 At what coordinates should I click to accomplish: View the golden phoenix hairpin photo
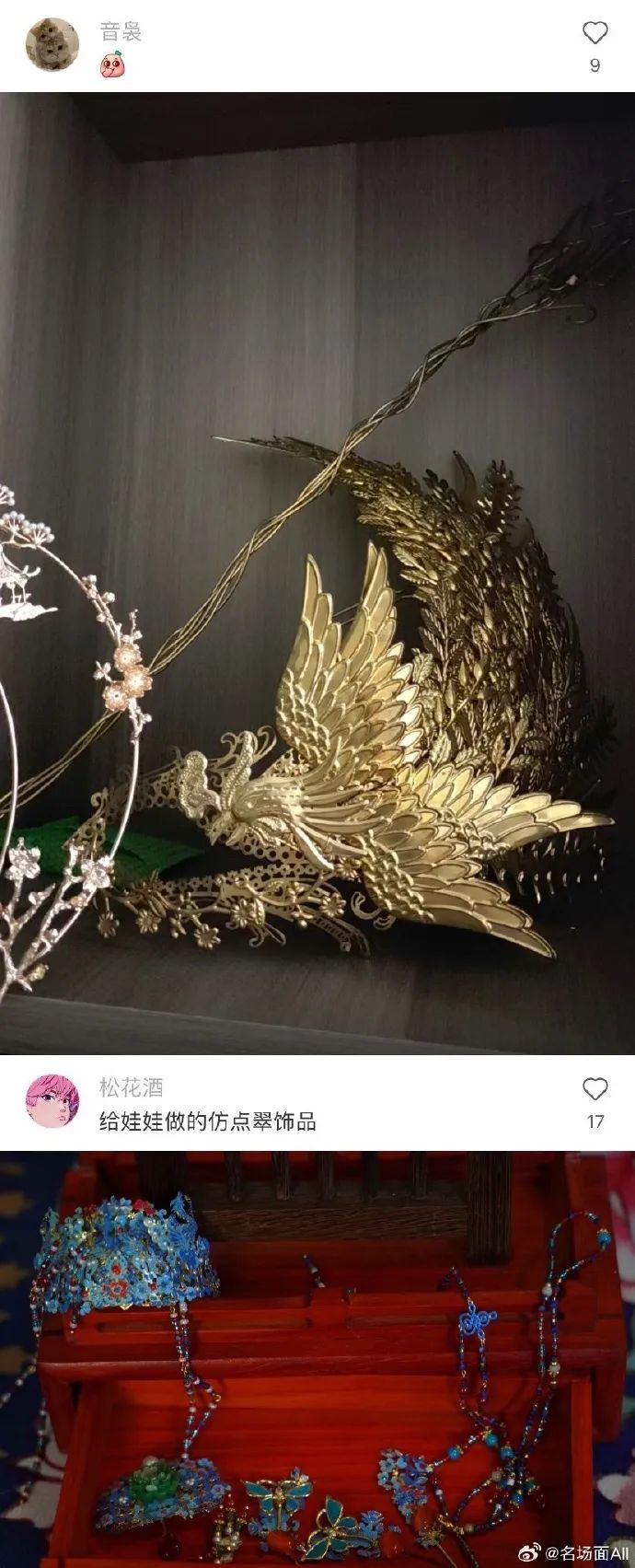pos(317,573)
